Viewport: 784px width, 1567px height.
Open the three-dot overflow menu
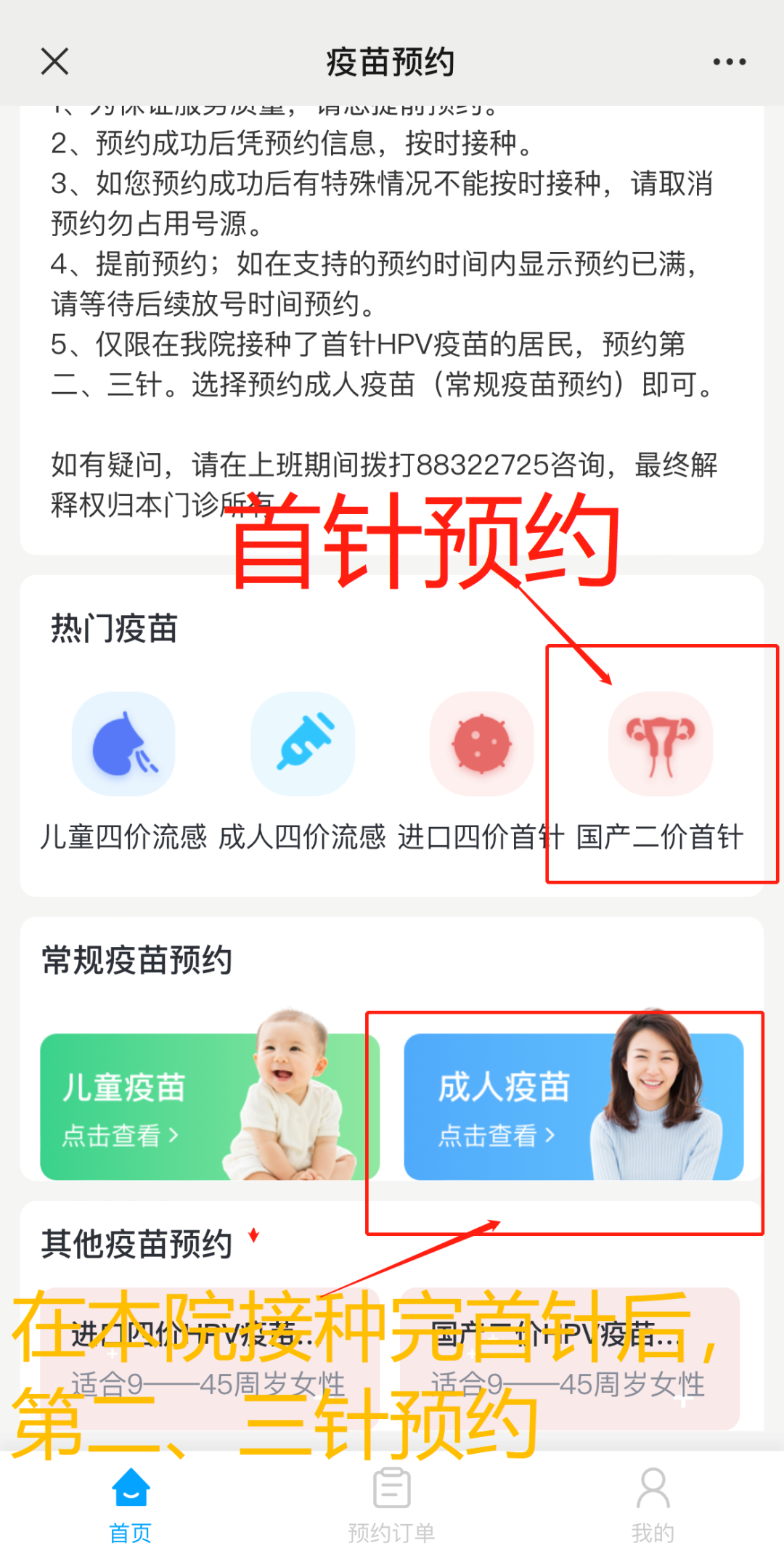pos(729,62)
